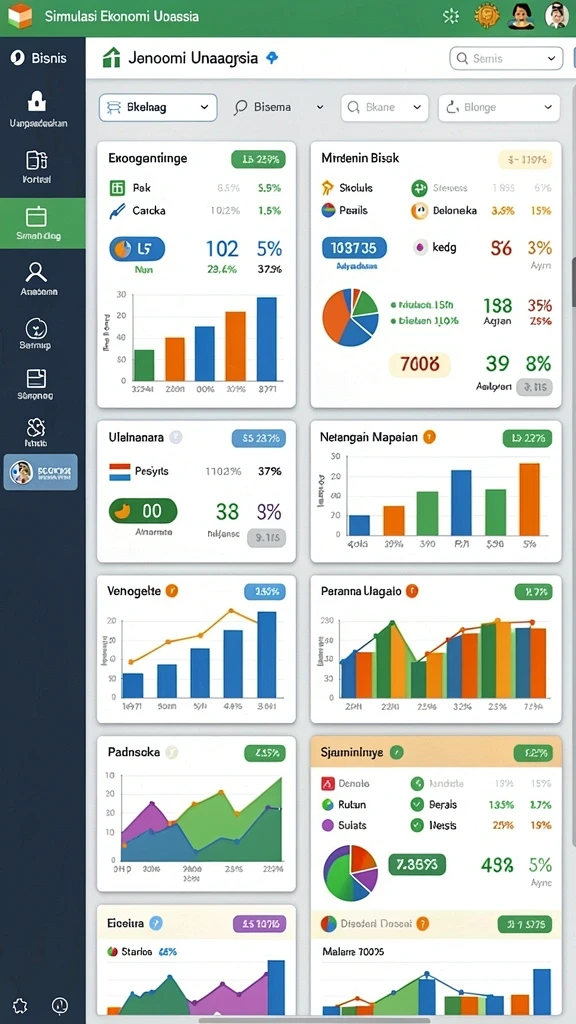Open the Netangan Mapaian bar chart card
The image size is (576, 1024).
coord(436,491)
